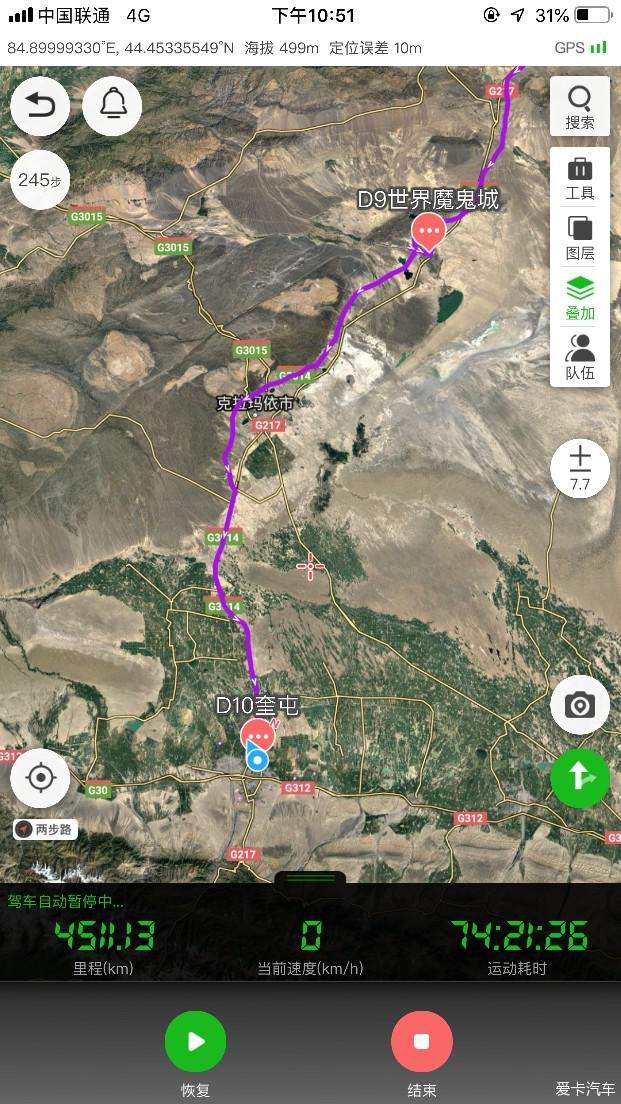Recenter map on my current location

[x=40, y=777]
